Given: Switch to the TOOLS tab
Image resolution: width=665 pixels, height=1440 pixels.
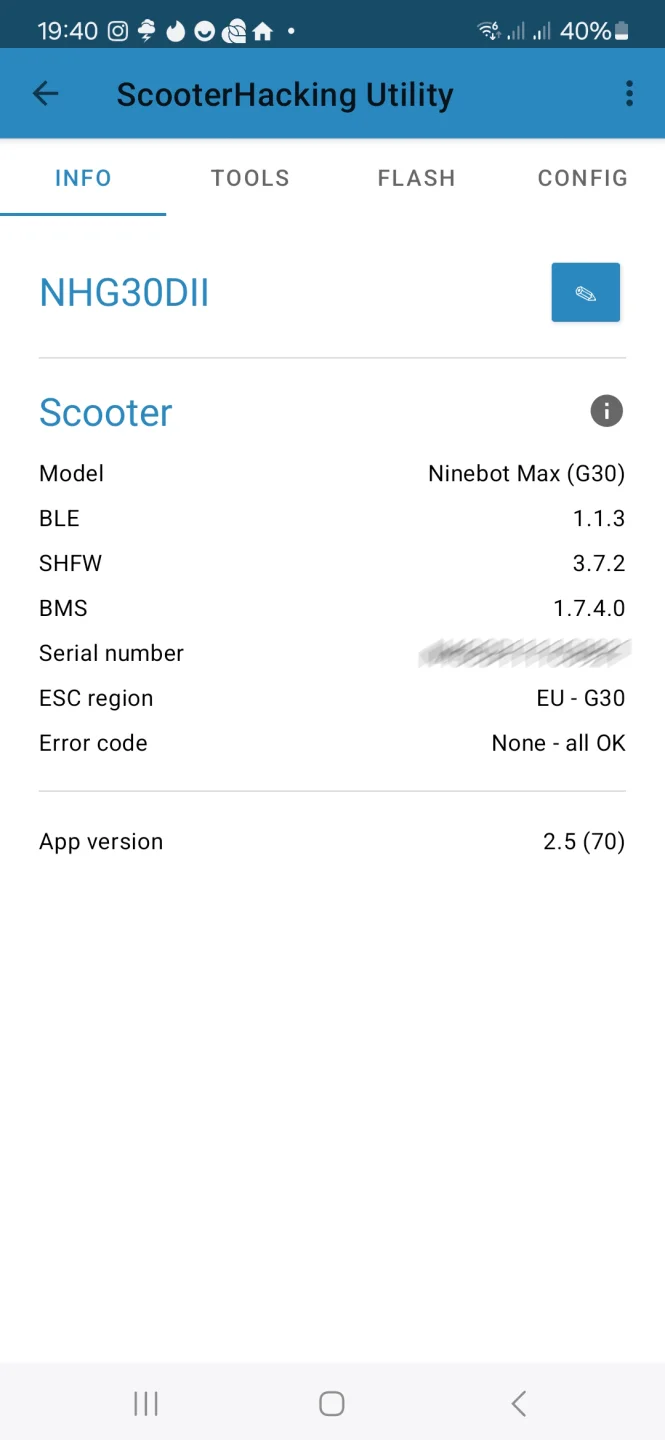Looking at the screenshot, I should point(250,178).
